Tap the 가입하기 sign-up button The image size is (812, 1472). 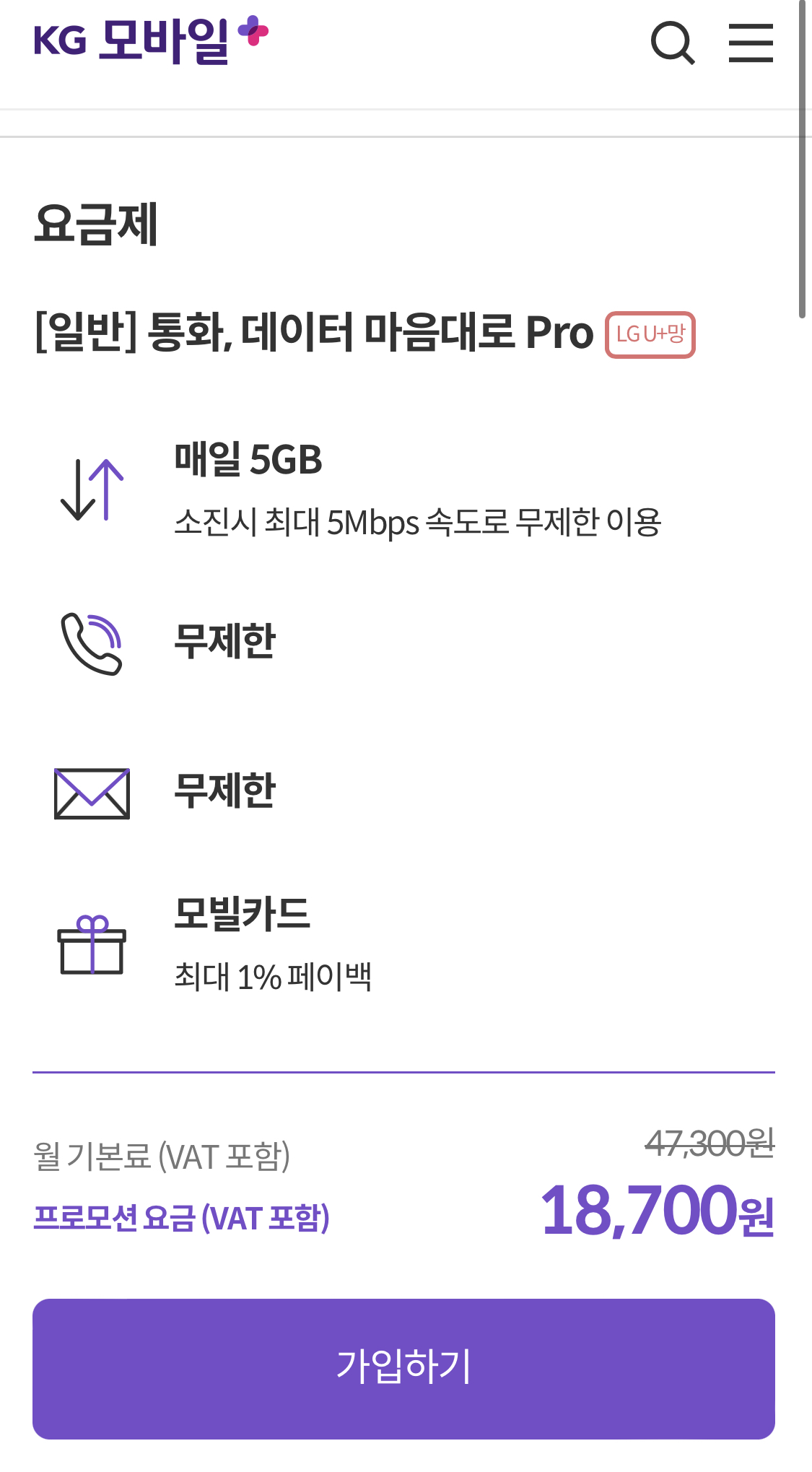[x=403, y=1368]
